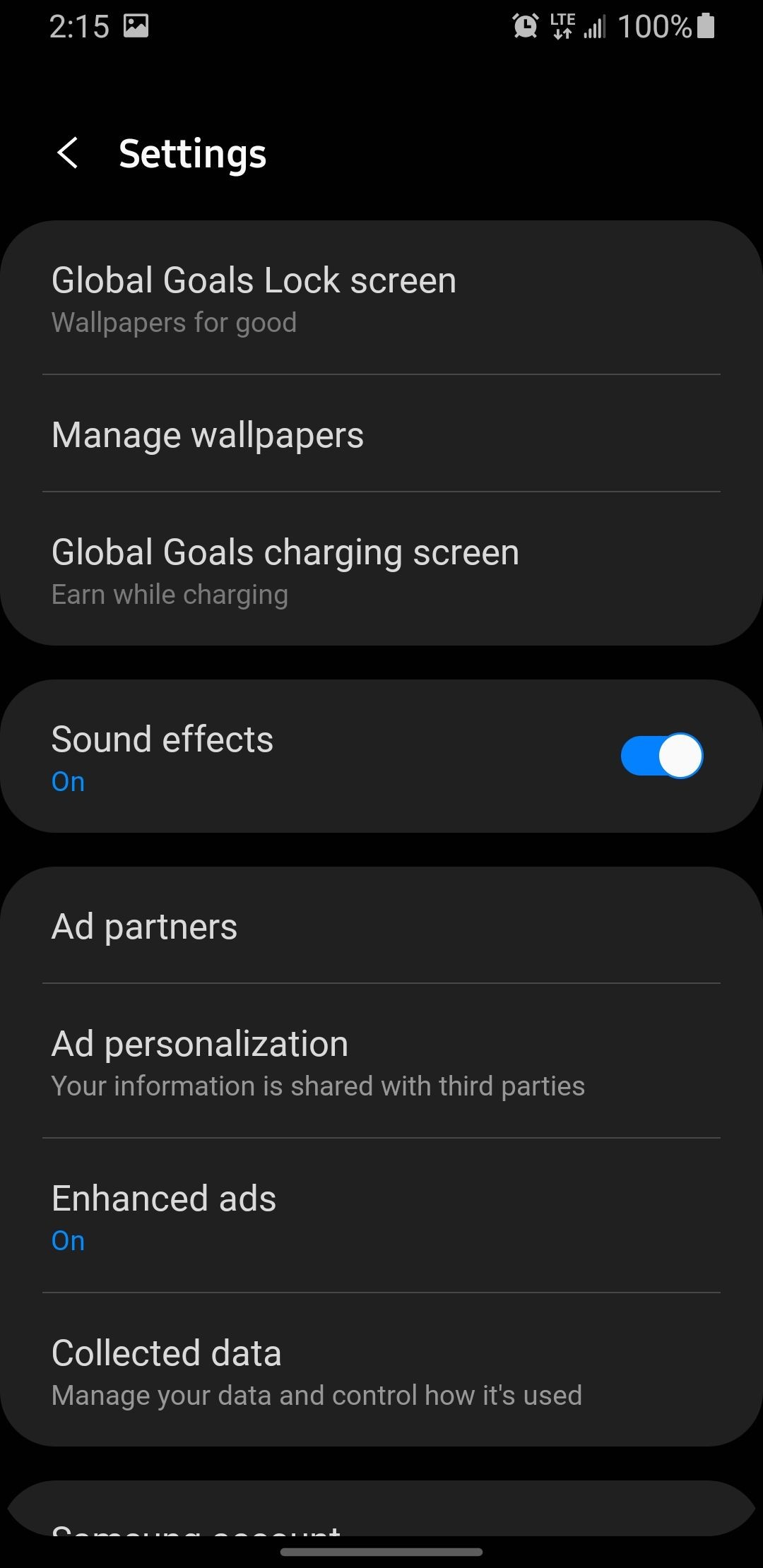This screenshot has height=1568, width=763.
Task: Open Ad partners
Action: [x=381, y=925]
